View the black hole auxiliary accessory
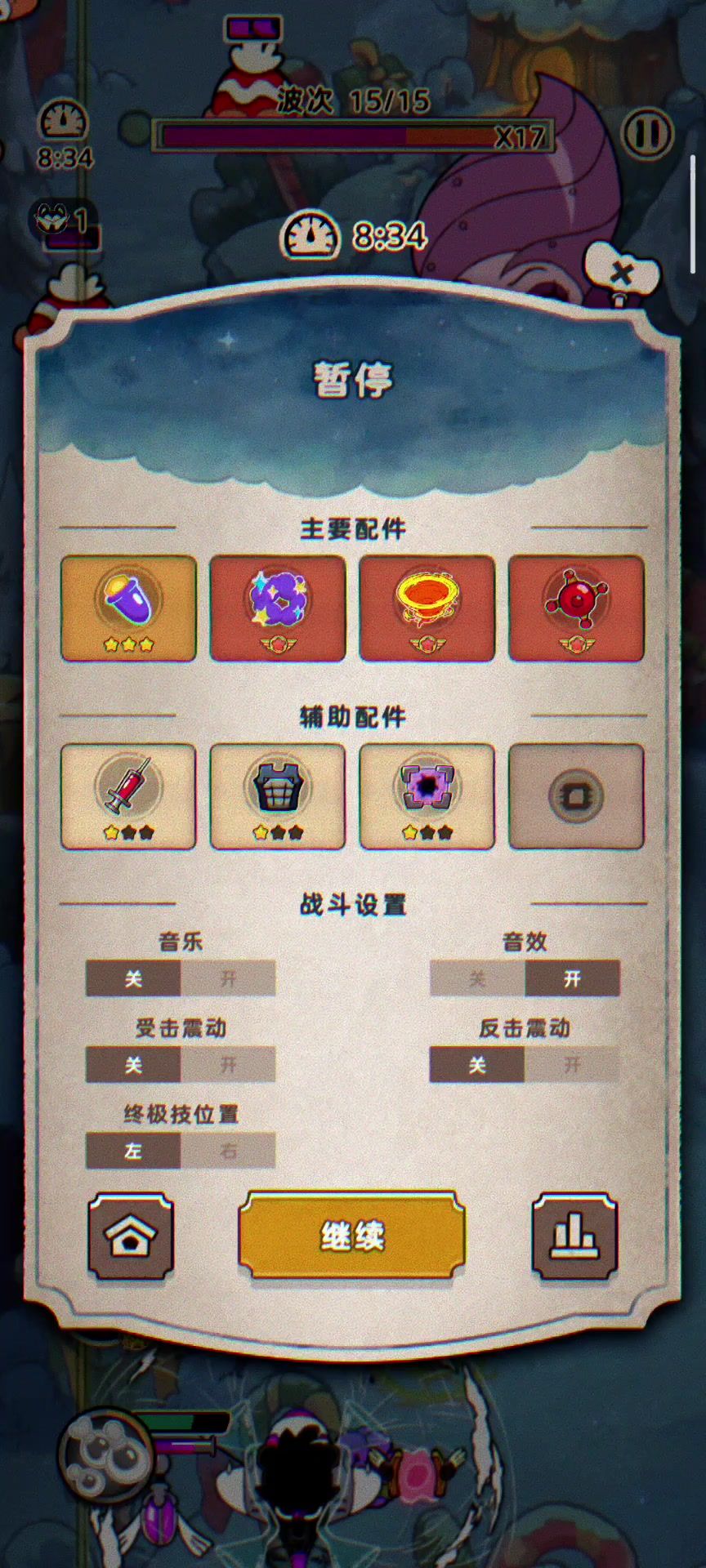 click(x=427, y=796)
